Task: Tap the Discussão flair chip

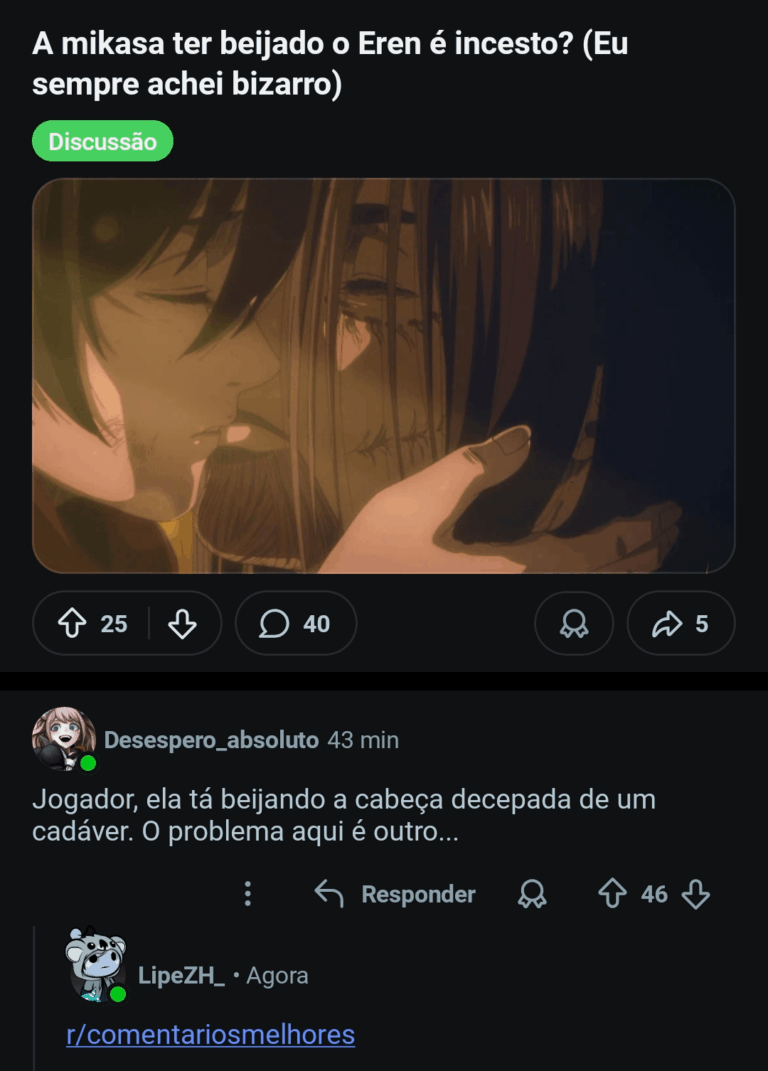Action: click(102, 142)
